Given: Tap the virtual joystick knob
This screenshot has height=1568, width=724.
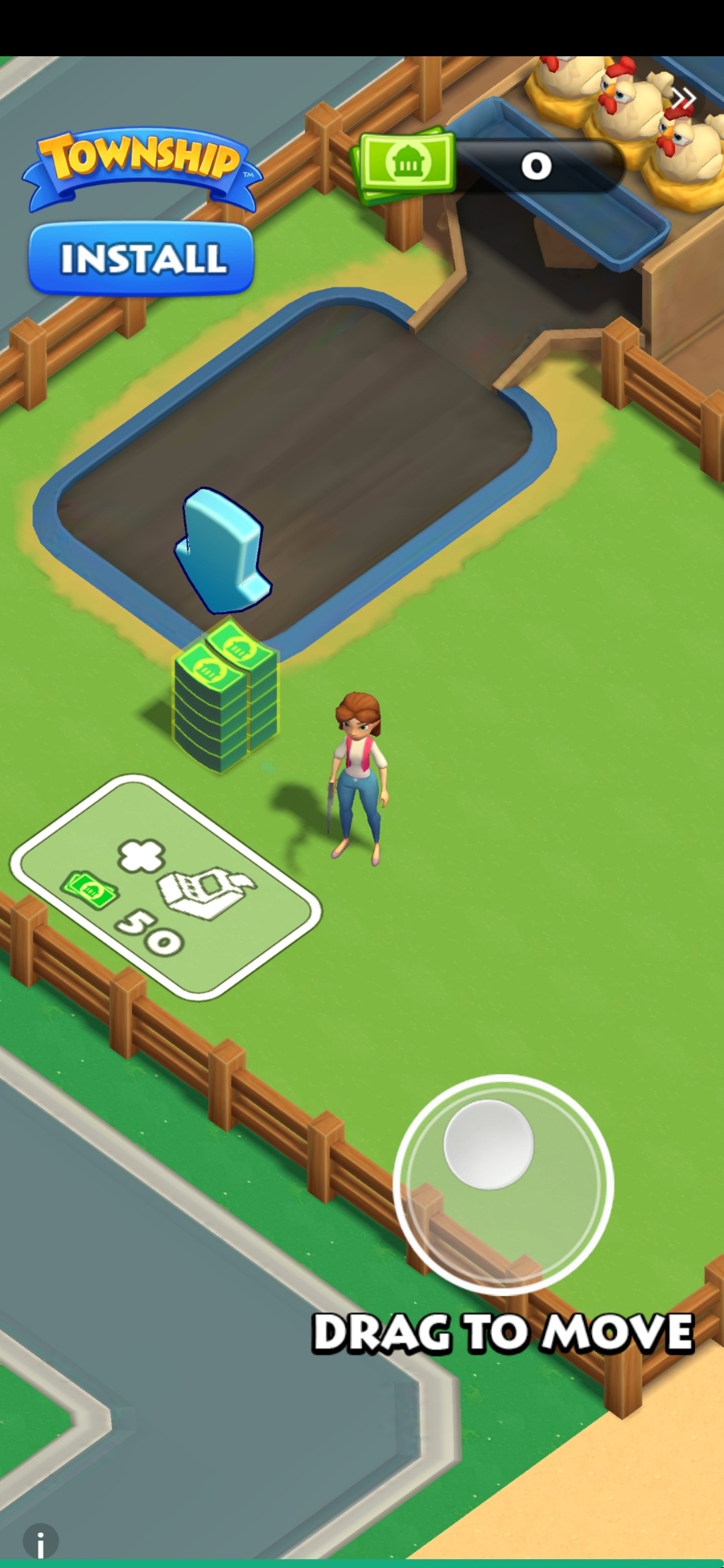Looking at the screenshot, I should tap(489, 1144).
